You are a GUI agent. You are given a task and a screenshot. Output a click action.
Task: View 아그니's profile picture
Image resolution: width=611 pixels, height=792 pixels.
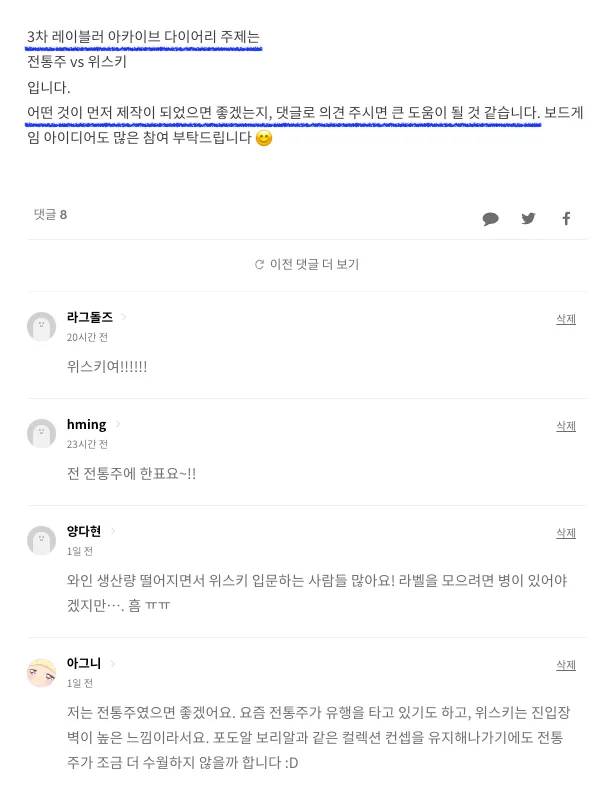[41, 673]
